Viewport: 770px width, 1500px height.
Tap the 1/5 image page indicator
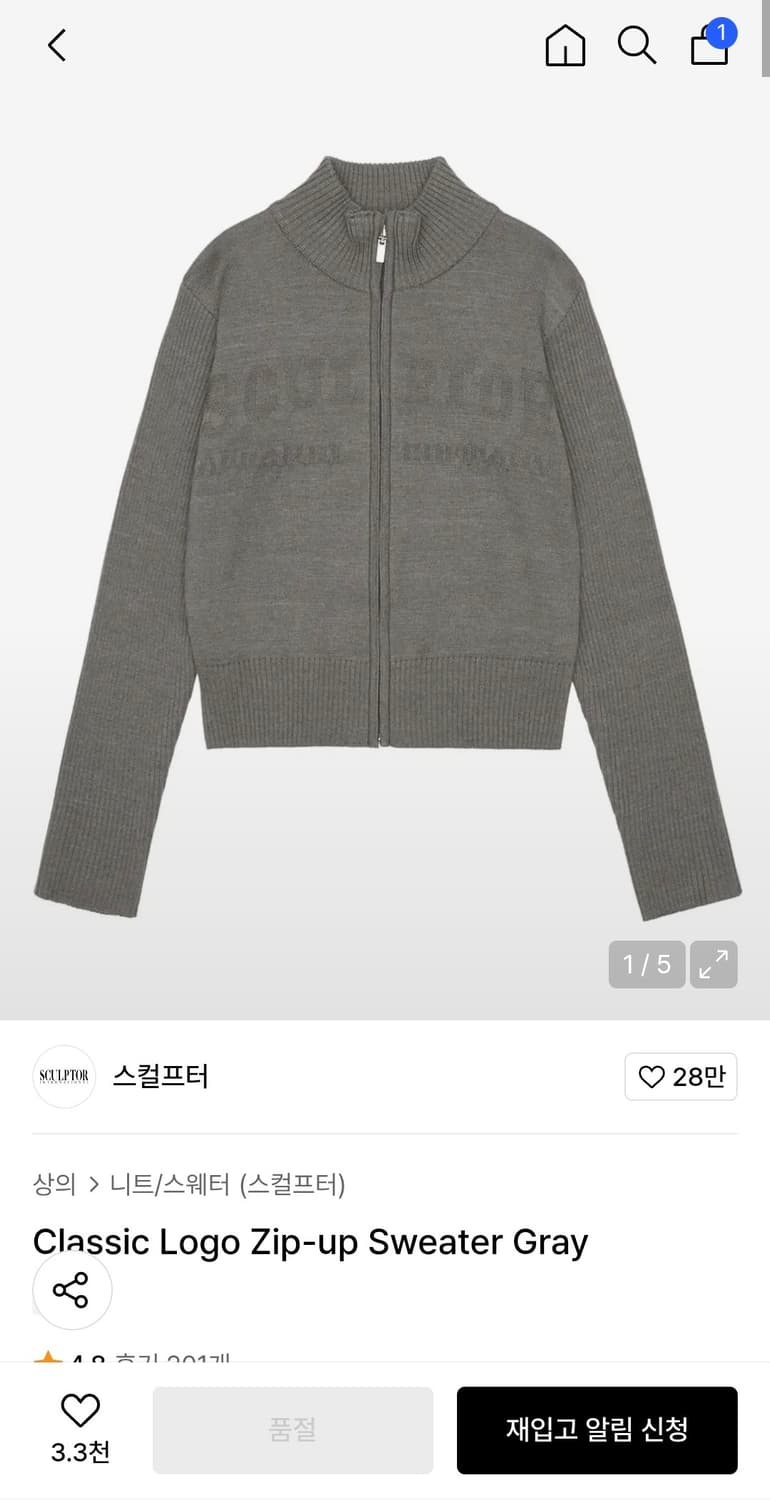point(647,964)
